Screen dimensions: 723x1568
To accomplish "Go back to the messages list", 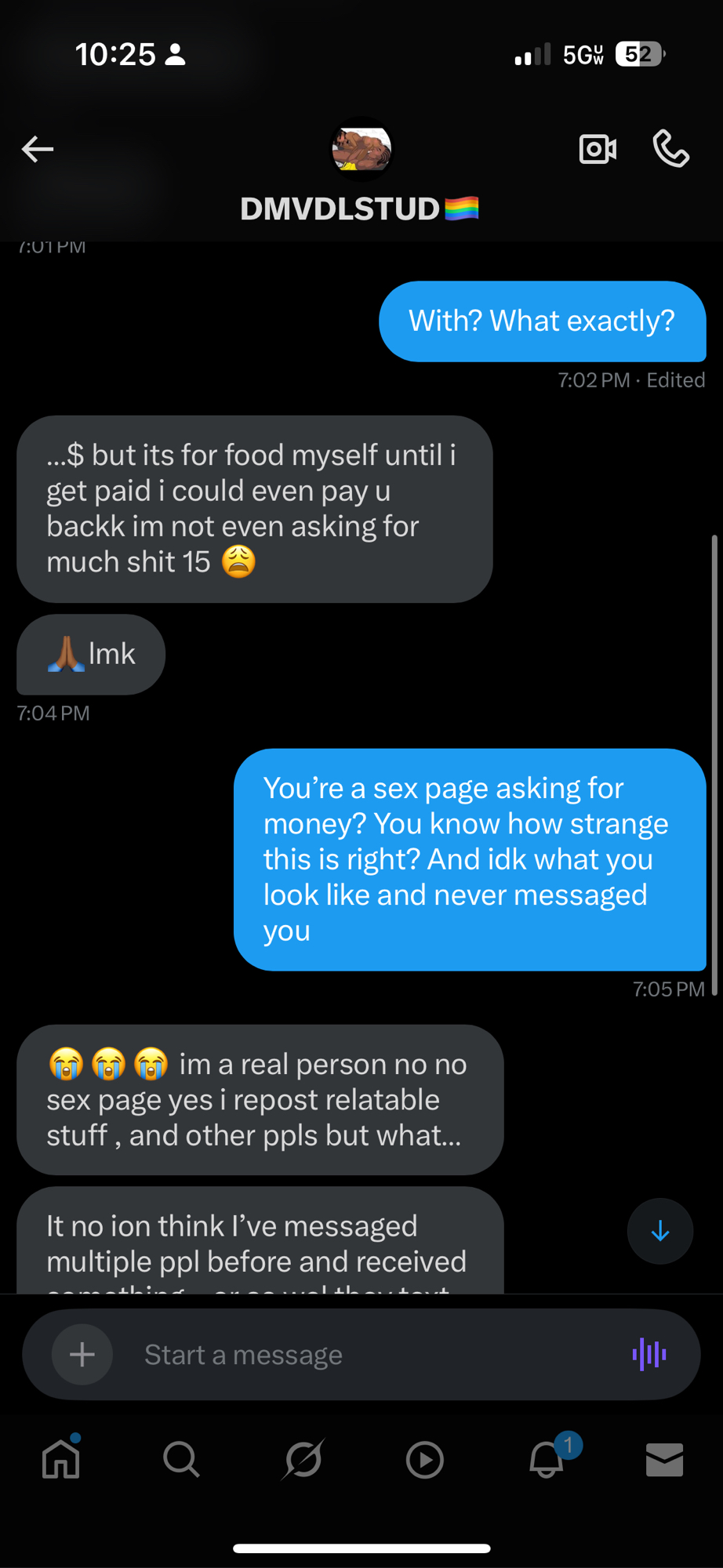I will coord(38,148).
